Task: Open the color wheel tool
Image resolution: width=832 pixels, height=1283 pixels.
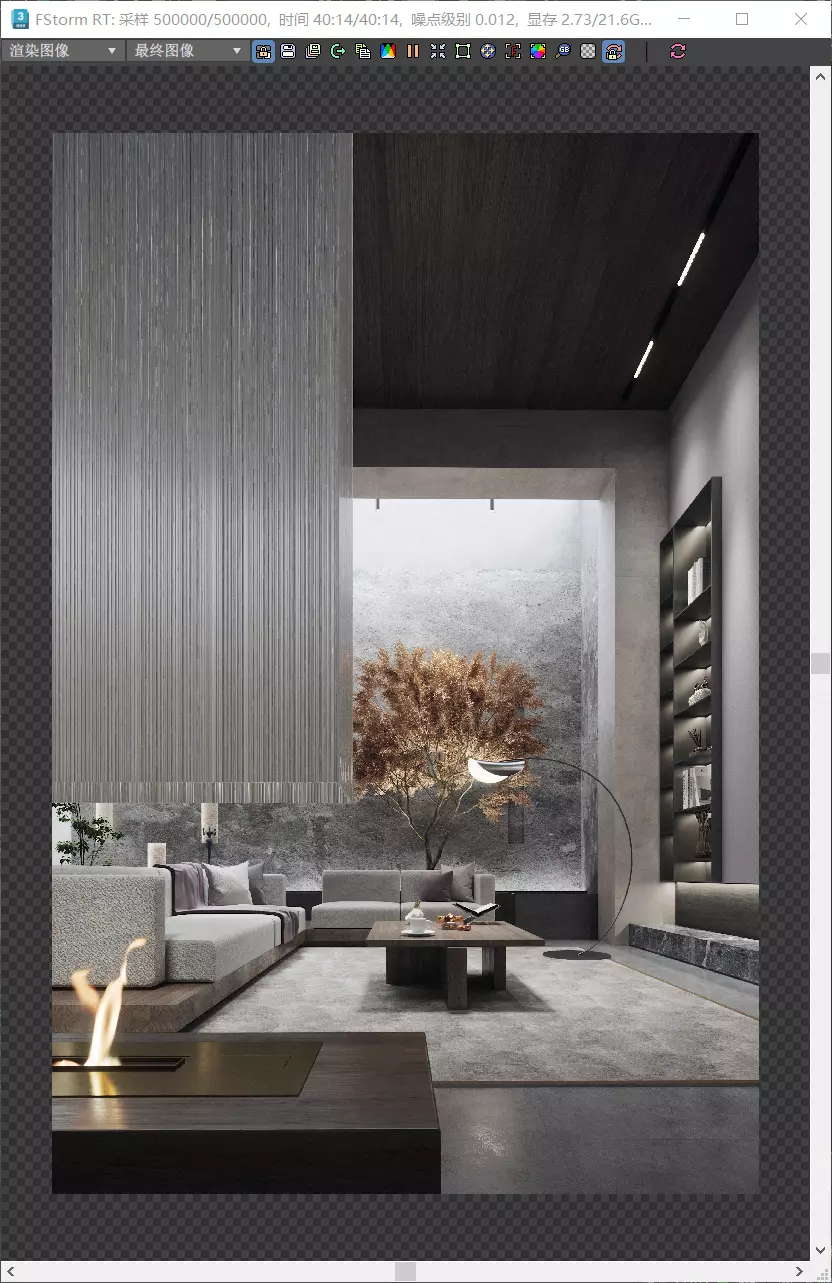Action: coord(538,51)
